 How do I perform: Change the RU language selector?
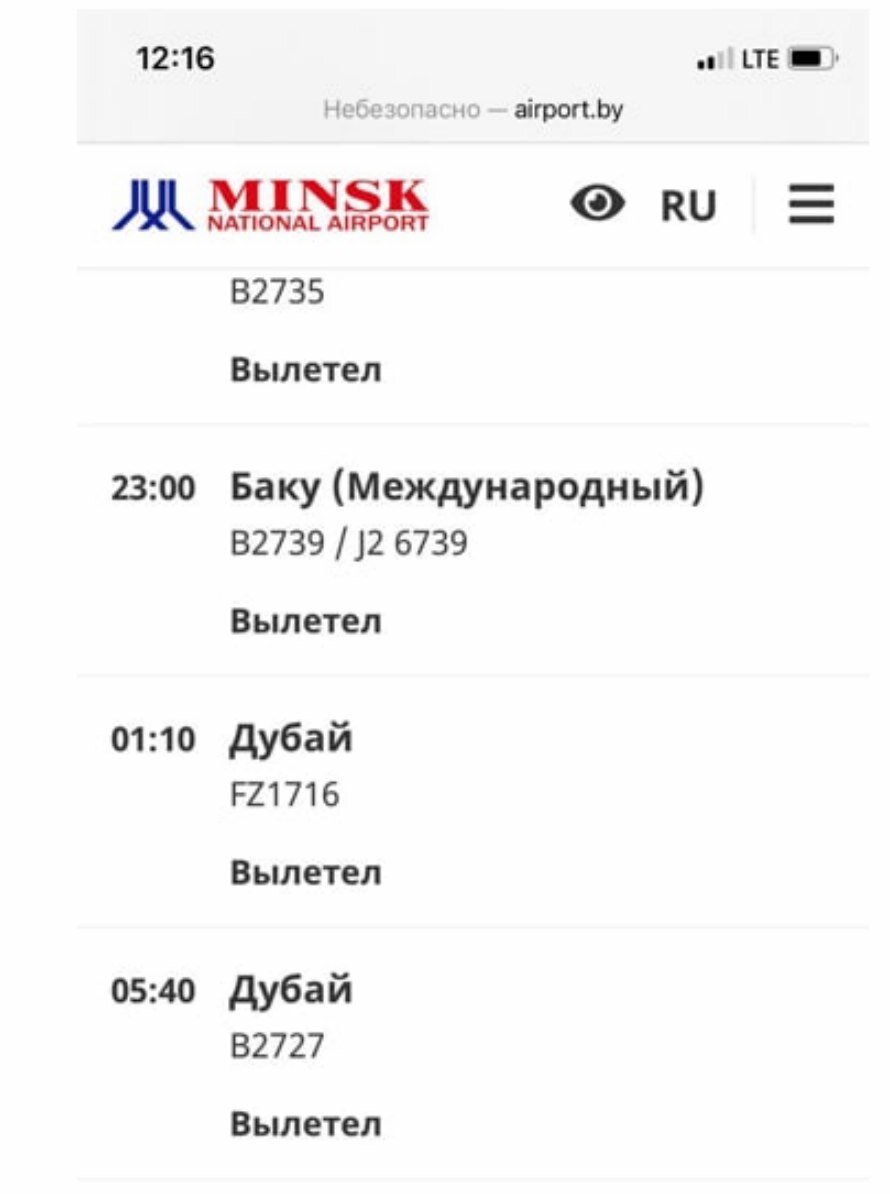pyautogui.click(x=688, y=206)
